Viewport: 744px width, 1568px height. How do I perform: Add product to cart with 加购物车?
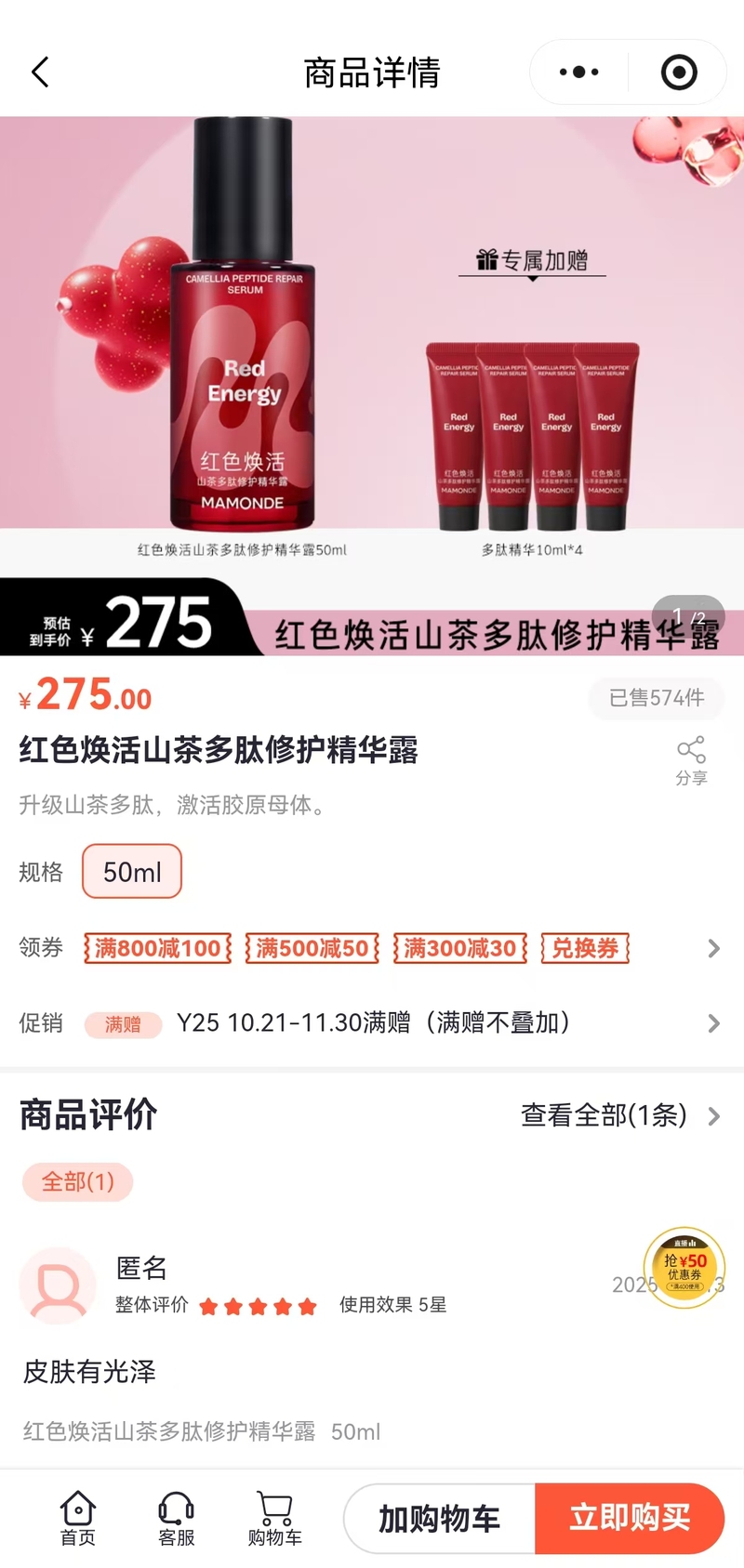[439, 1519]
